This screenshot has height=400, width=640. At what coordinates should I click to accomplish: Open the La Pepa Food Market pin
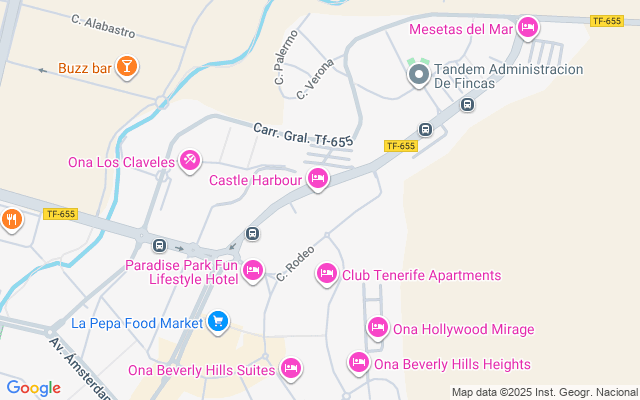[218, 322]
